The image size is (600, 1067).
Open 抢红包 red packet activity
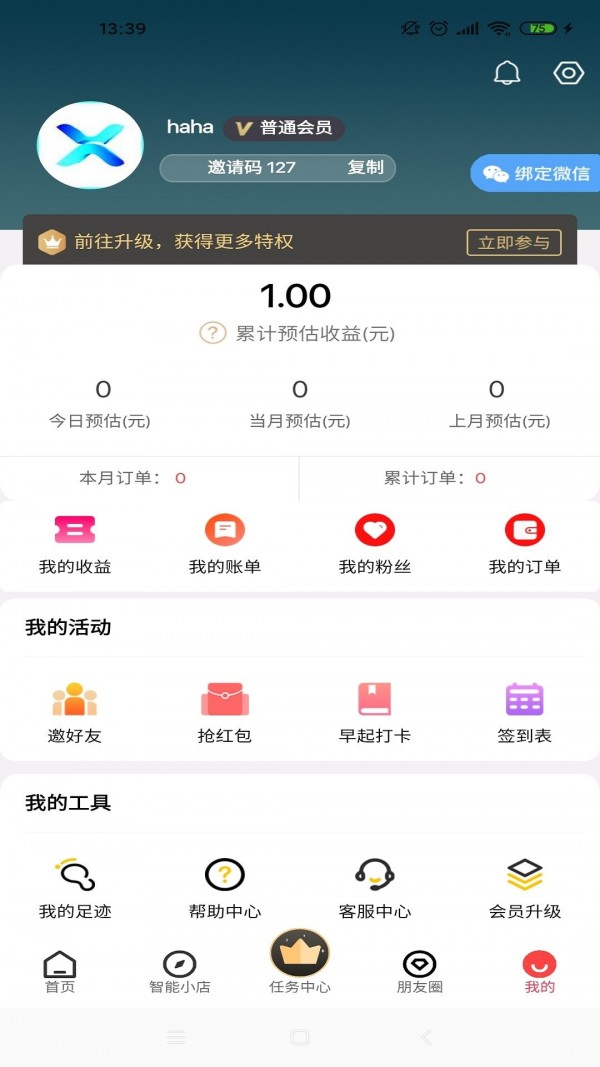[x=225, y=713]
